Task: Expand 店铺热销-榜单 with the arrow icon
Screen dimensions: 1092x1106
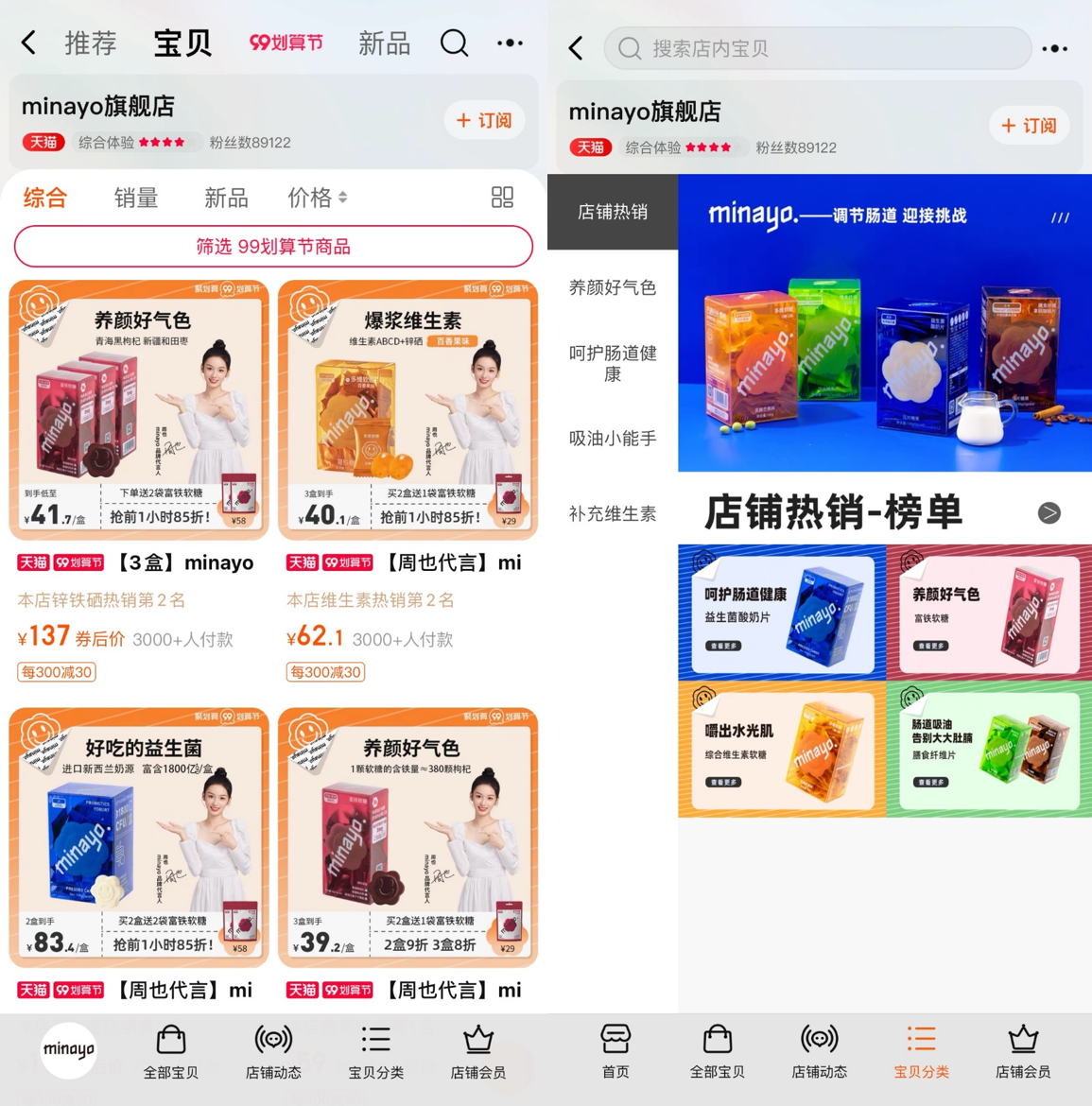Action: pos(1049,513)
